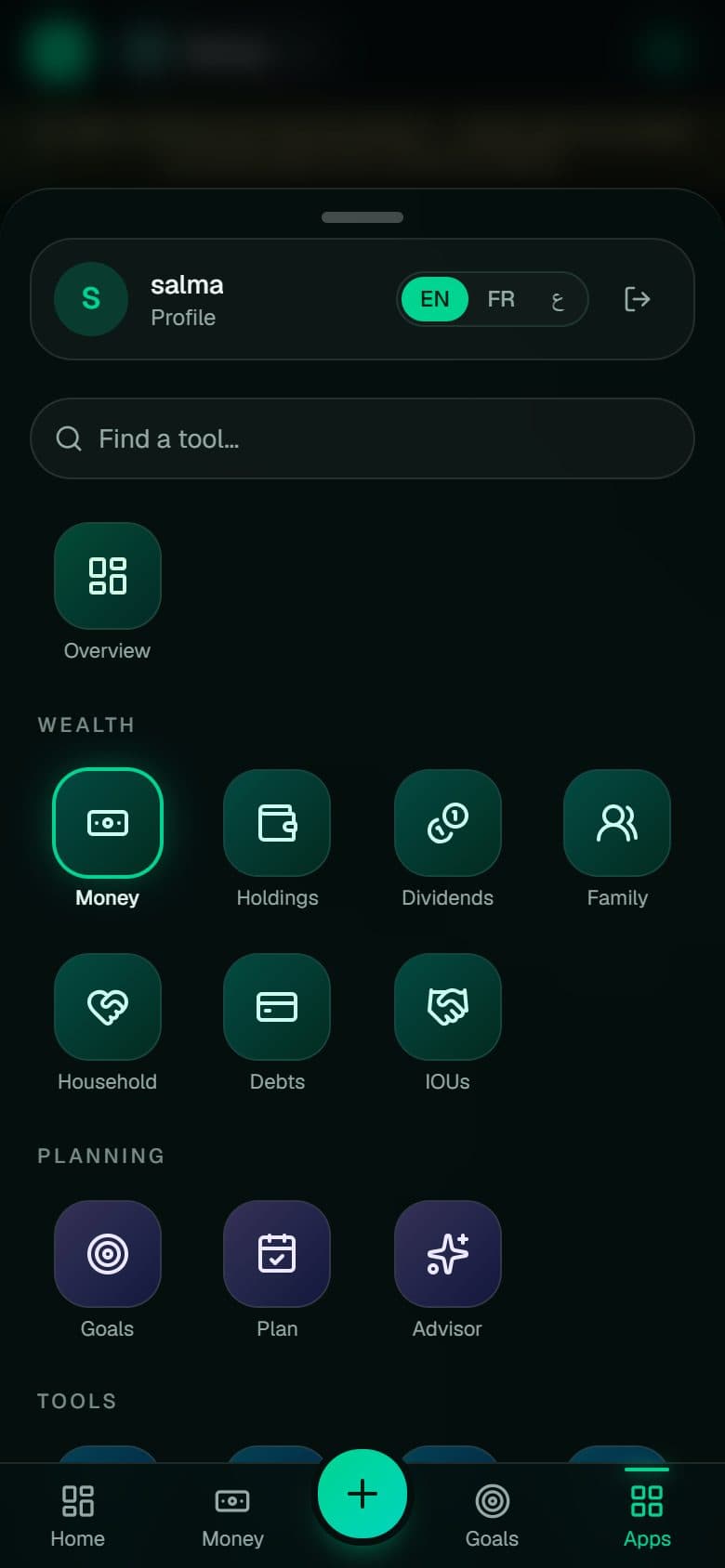
Task: Open the Family tool
Action: pos(617,840)
